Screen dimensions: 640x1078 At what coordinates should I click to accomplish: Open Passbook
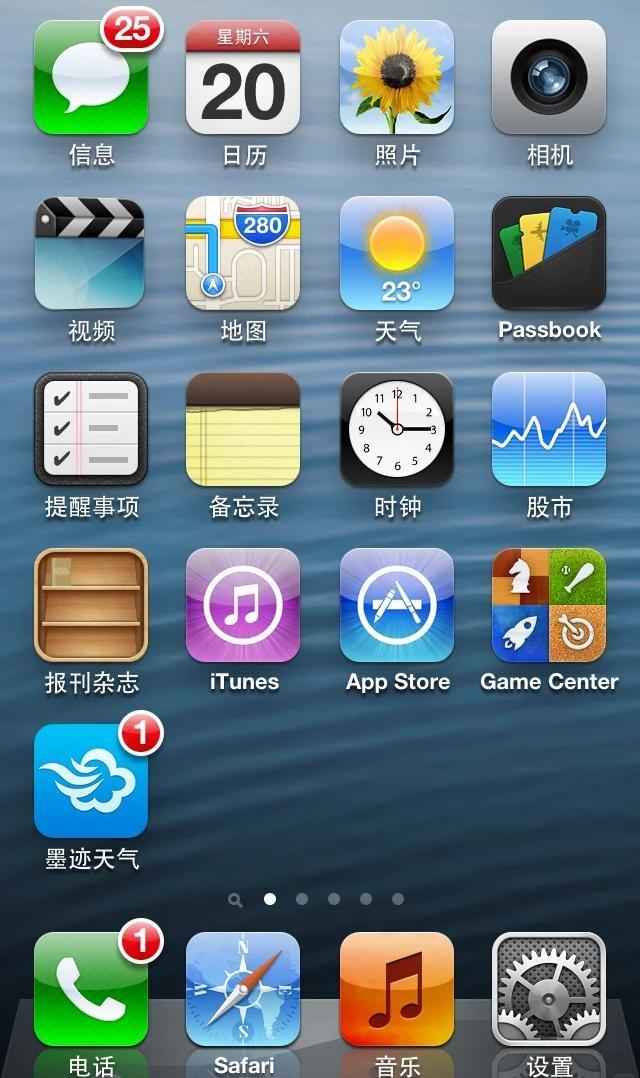pyautogui.click(x=549, y=254)
